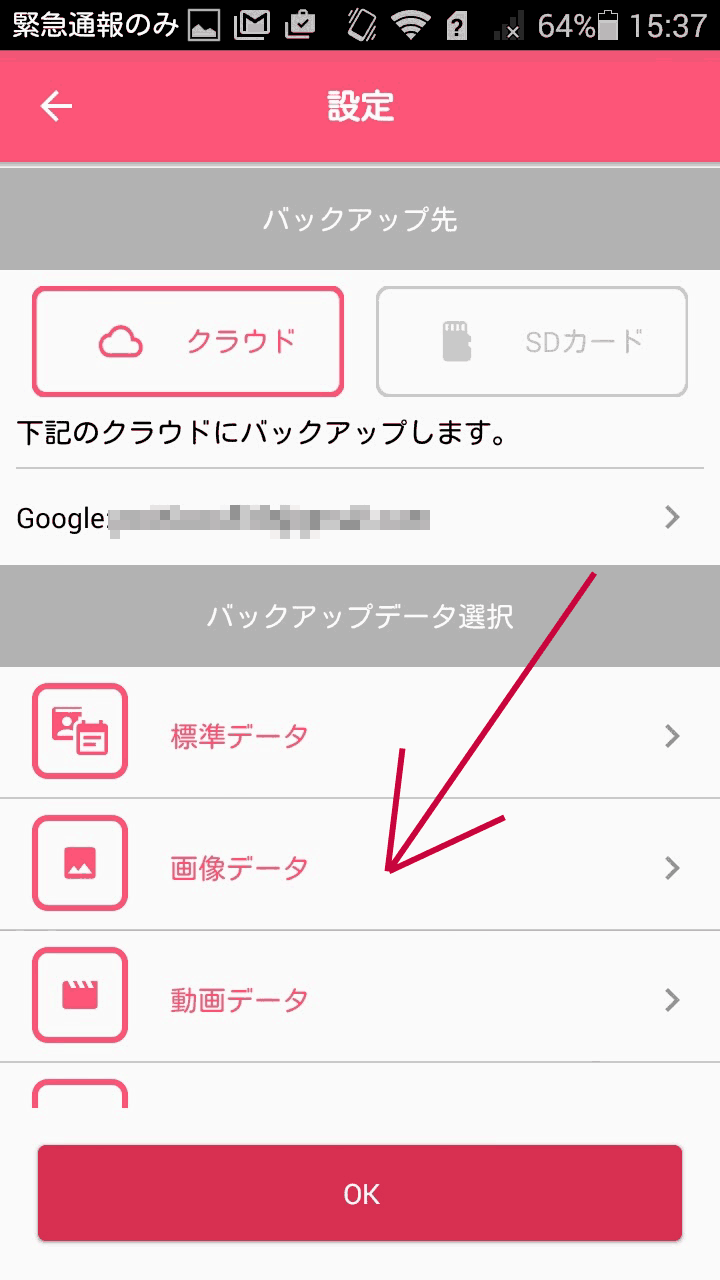Open 動画データ backup options
Image resolution: width=720 pixels, height=1280 pixels.
pyautogui.click(x=360, y=999)
